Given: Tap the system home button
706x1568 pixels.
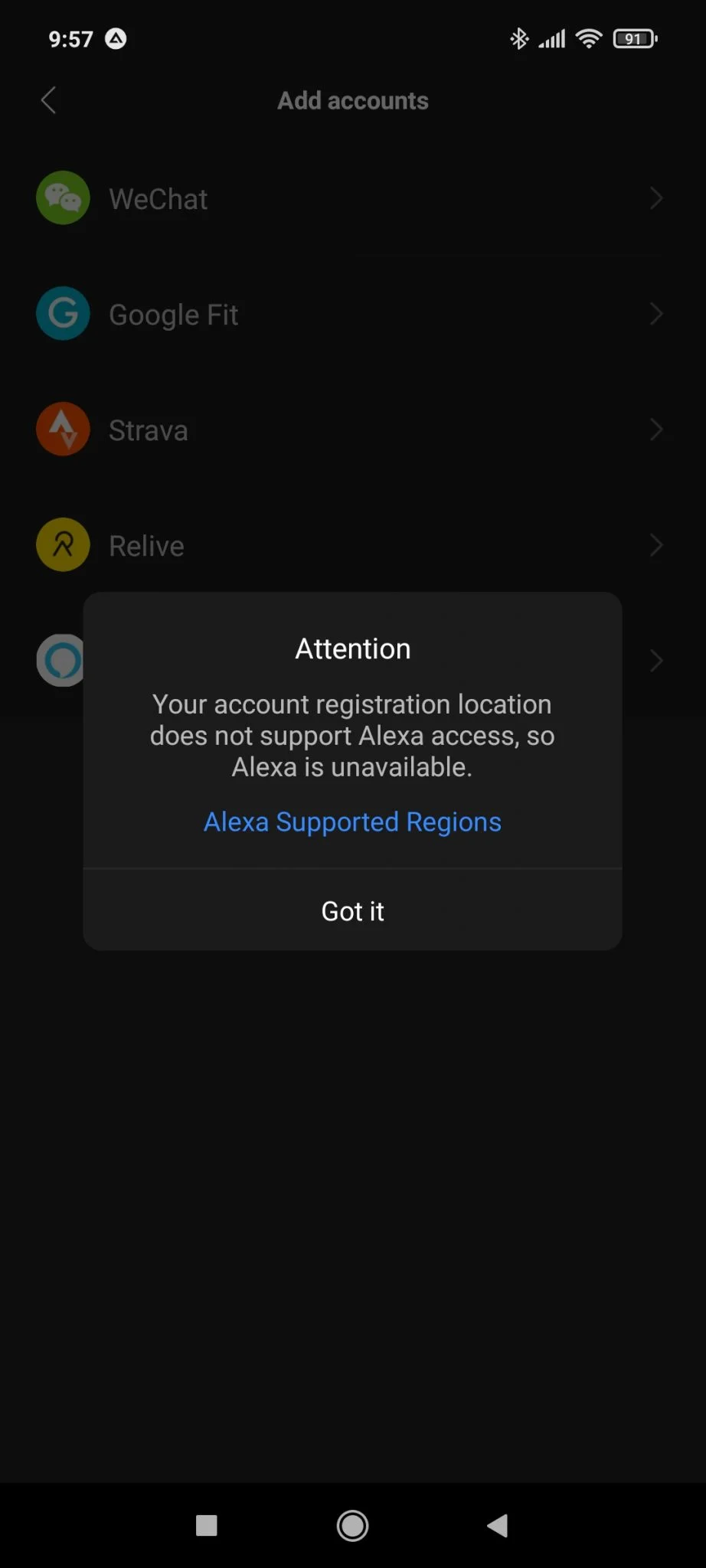Looking at the screenshot, I should click(x=352, y=1525).
